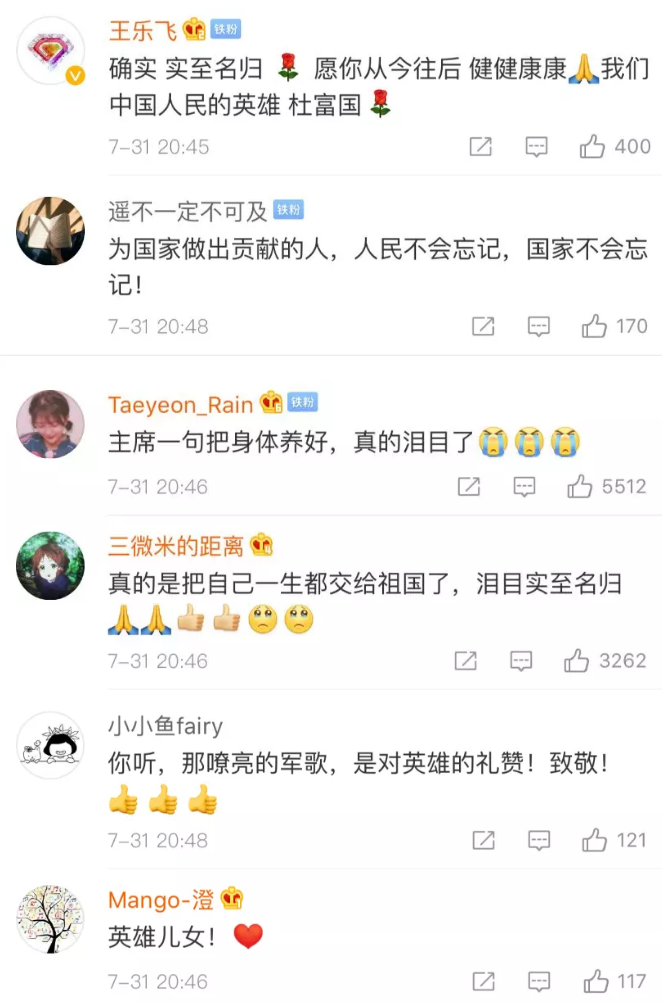Reply to Mango-澄's comment
662x1003 pixels.
pos(539,981)
